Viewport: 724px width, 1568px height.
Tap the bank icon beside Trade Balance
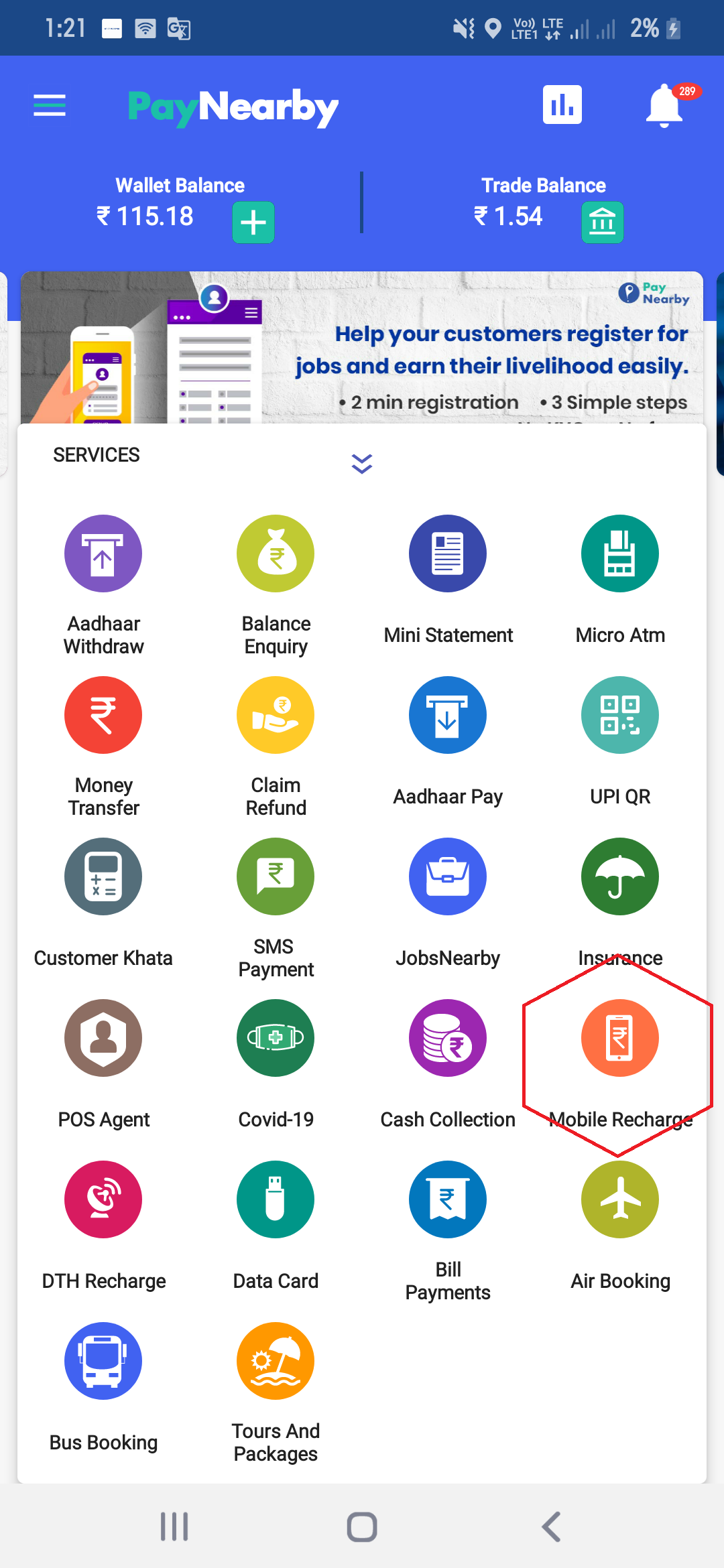pyautogui.click(x=602, y=222)
